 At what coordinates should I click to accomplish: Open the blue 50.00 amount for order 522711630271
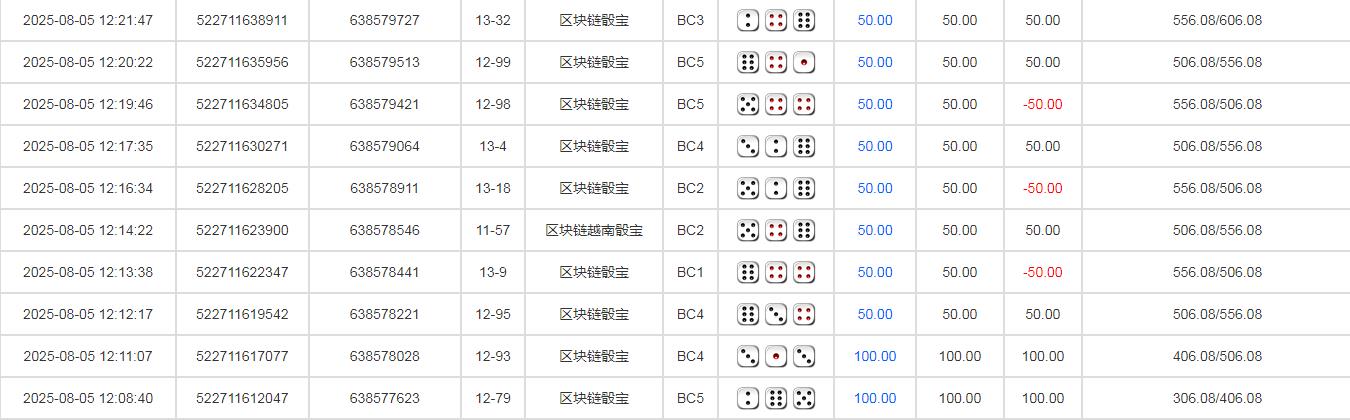tap(874, 146)
